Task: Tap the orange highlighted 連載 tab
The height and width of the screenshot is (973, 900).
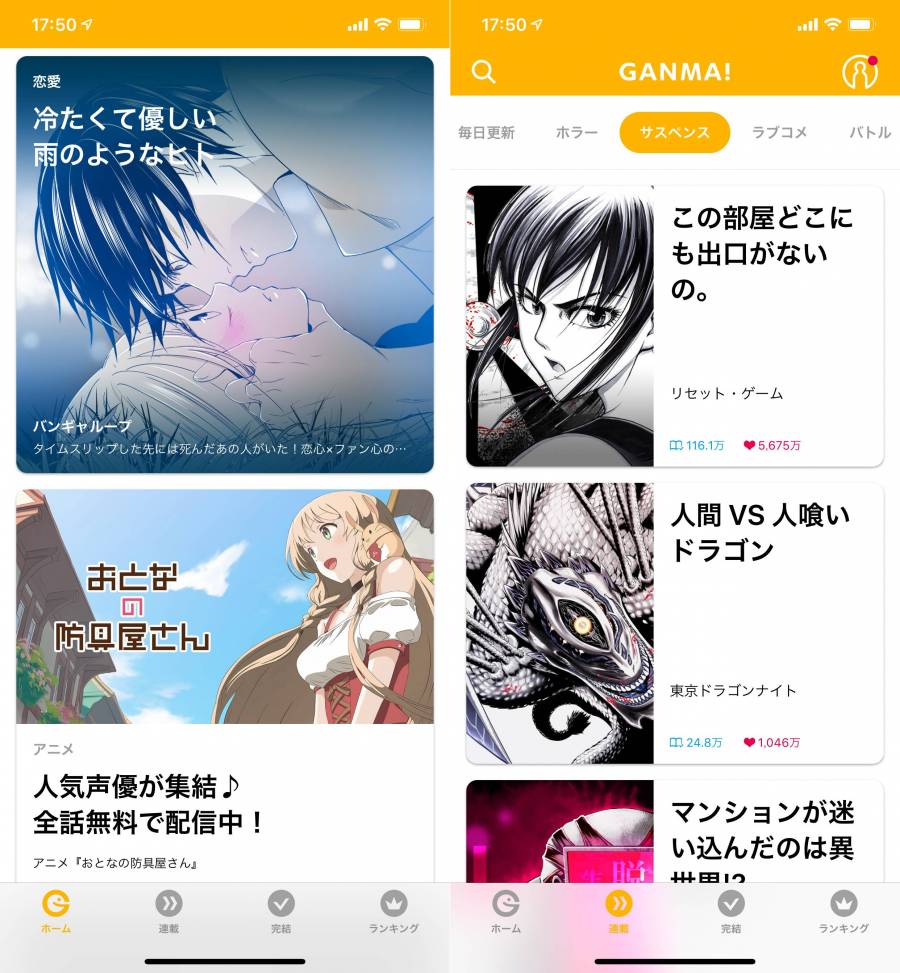Action: pos(618,911)
